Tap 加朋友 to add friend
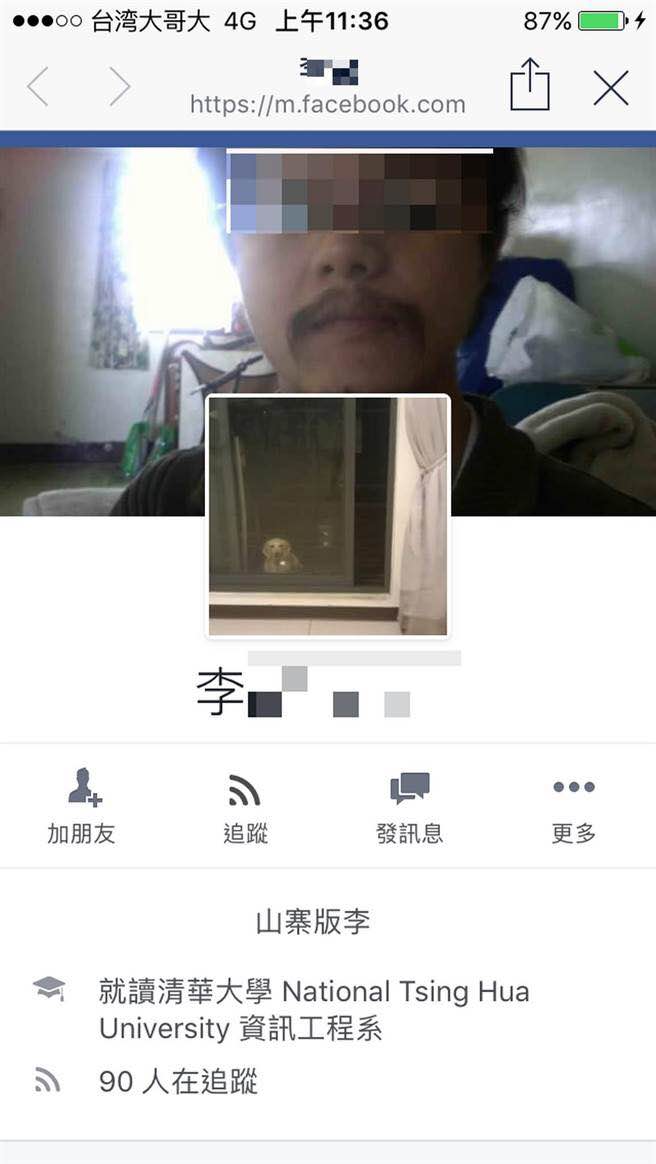Screen dimensions: 656x1164 coord(82,806)
